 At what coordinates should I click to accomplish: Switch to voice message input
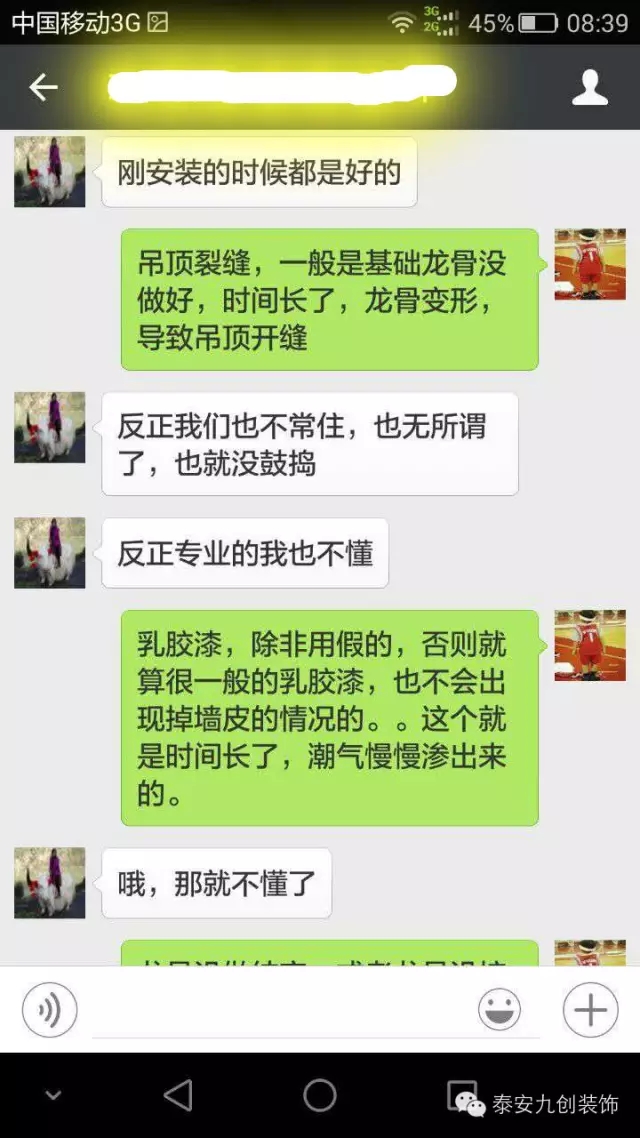click(49, 1010)
